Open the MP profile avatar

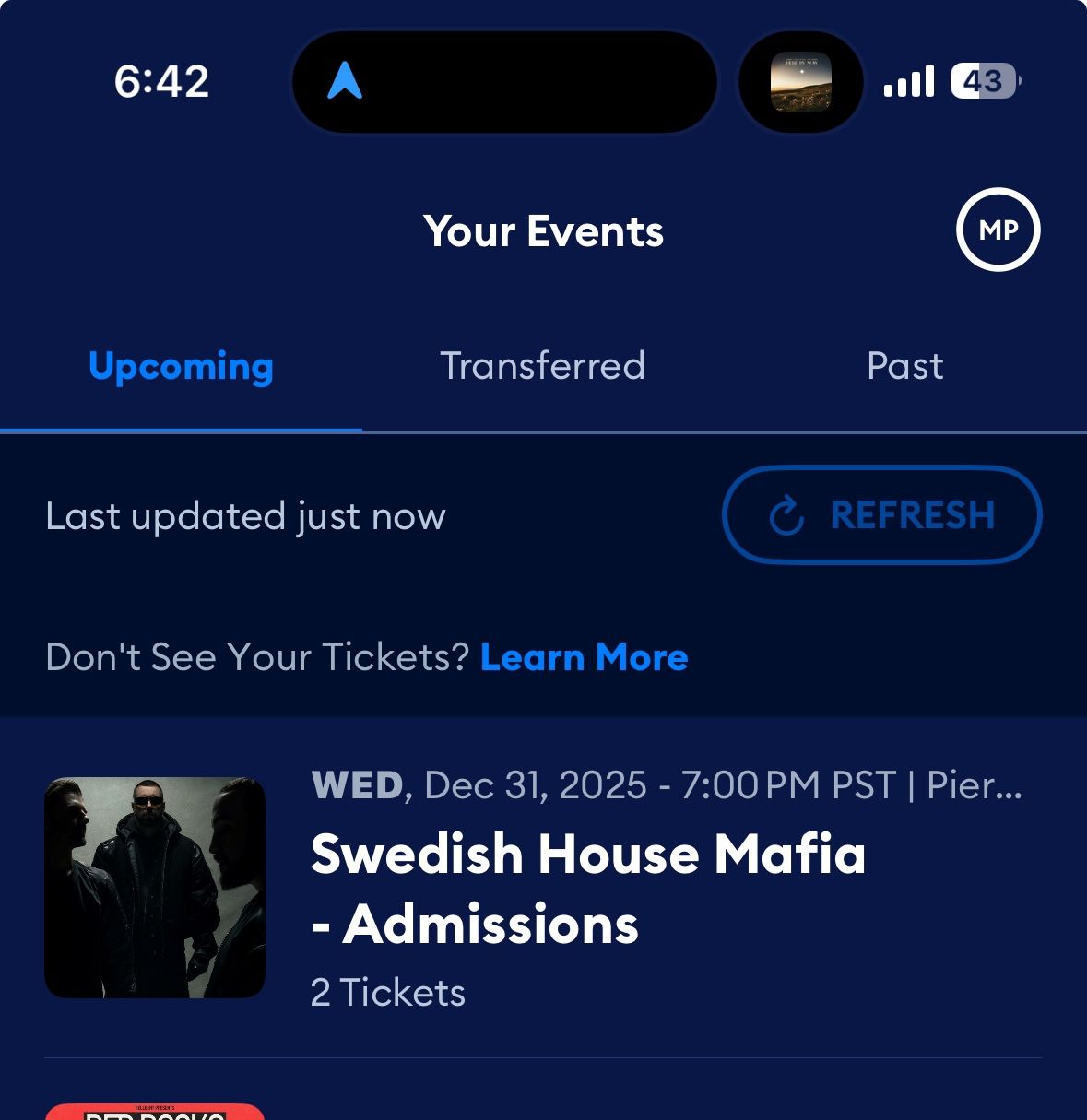[x=998, y=230]
